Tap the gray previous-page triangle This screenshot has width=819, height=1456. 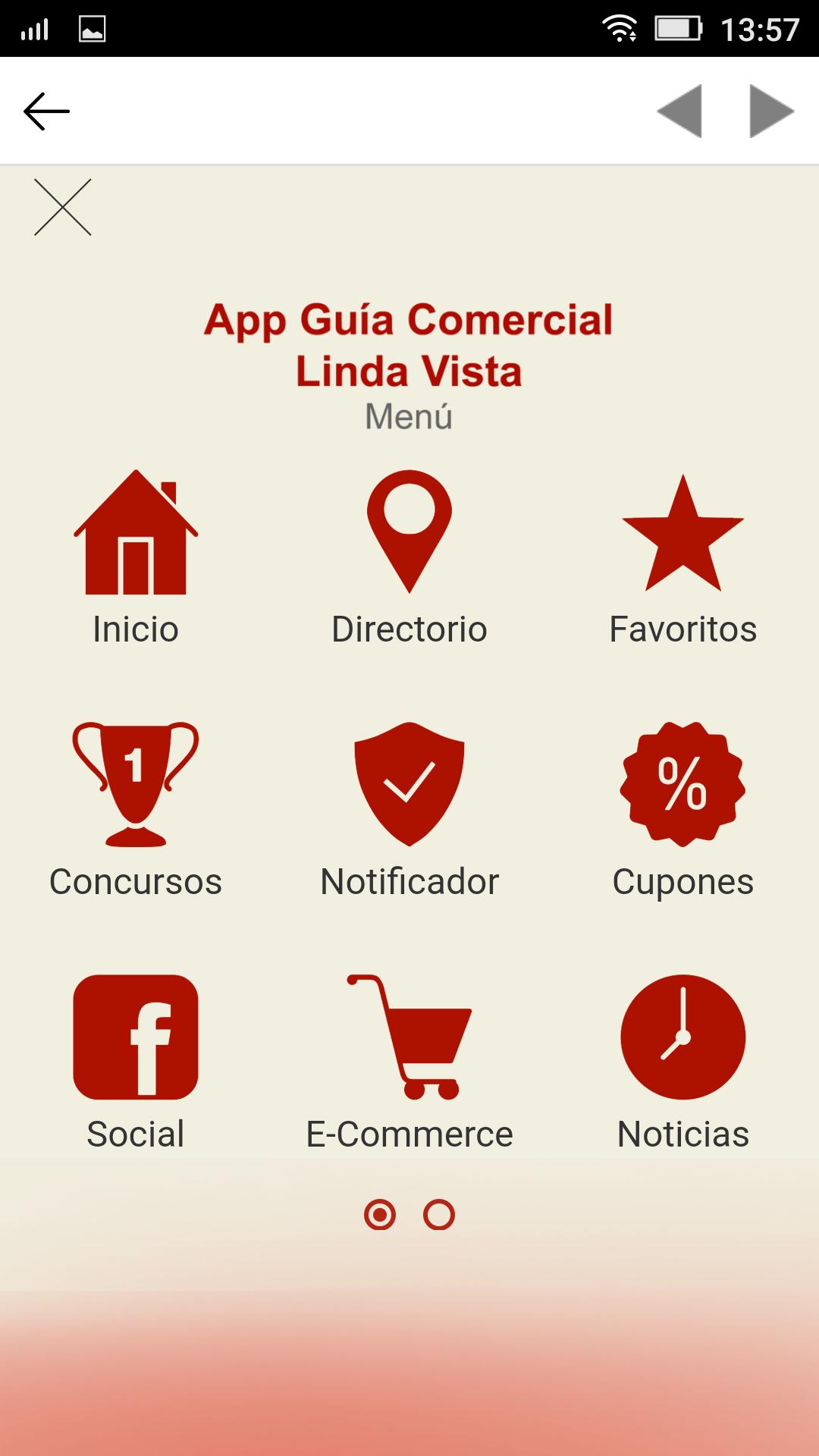click(679, 111)
